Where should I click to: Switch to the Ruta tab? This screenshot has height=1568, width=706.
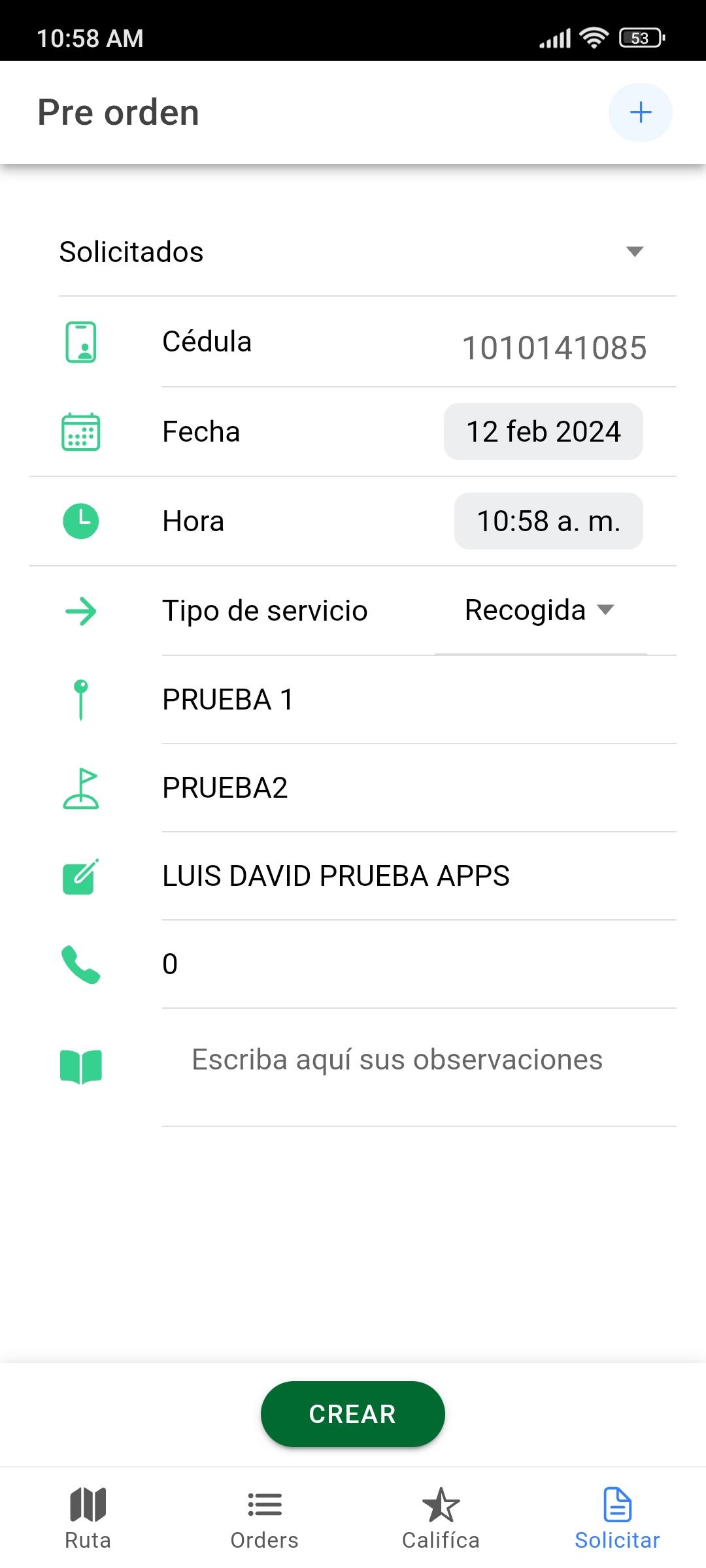pos(88,1518)
